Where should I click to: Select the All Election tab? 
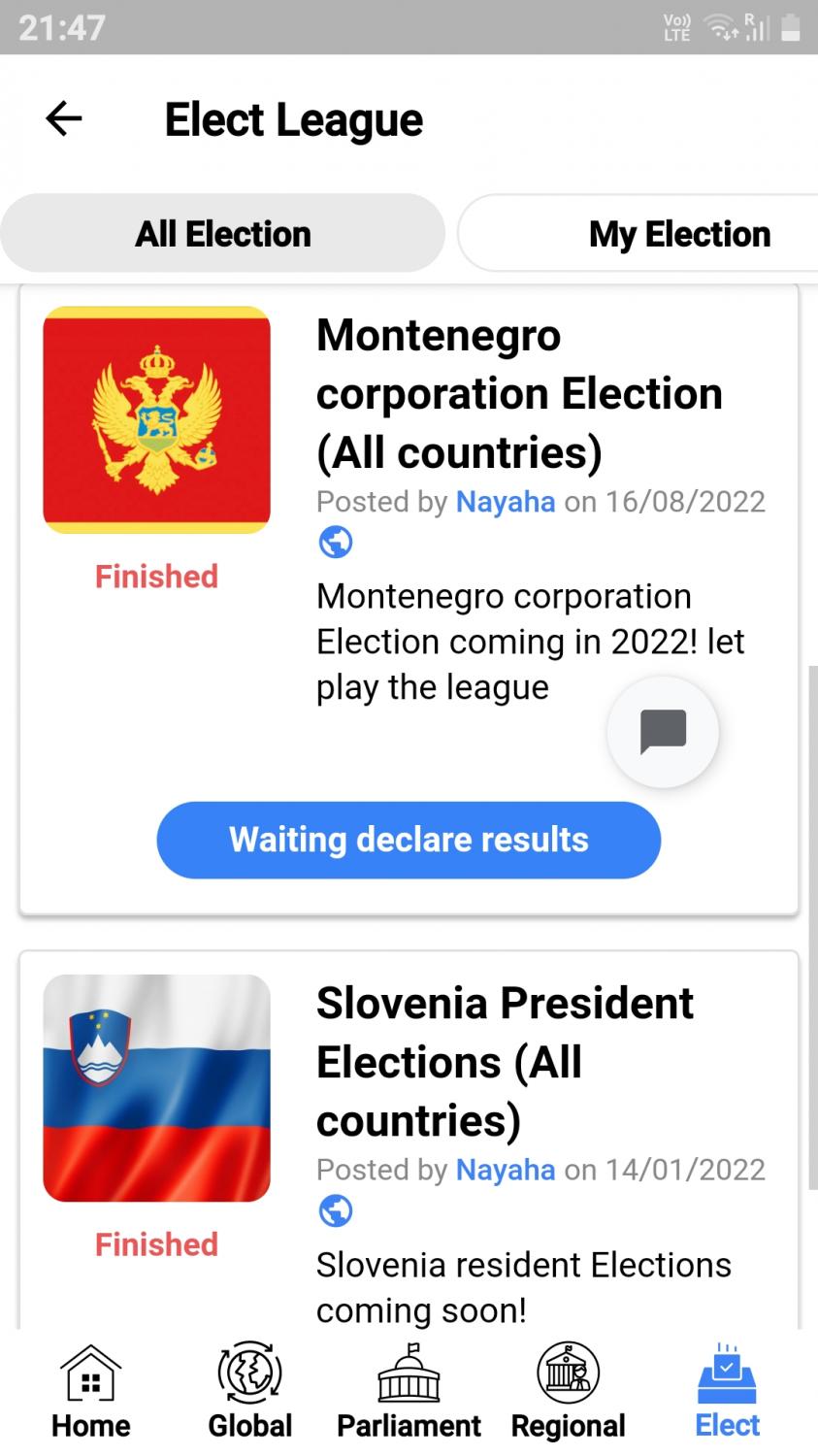point(223,233)
